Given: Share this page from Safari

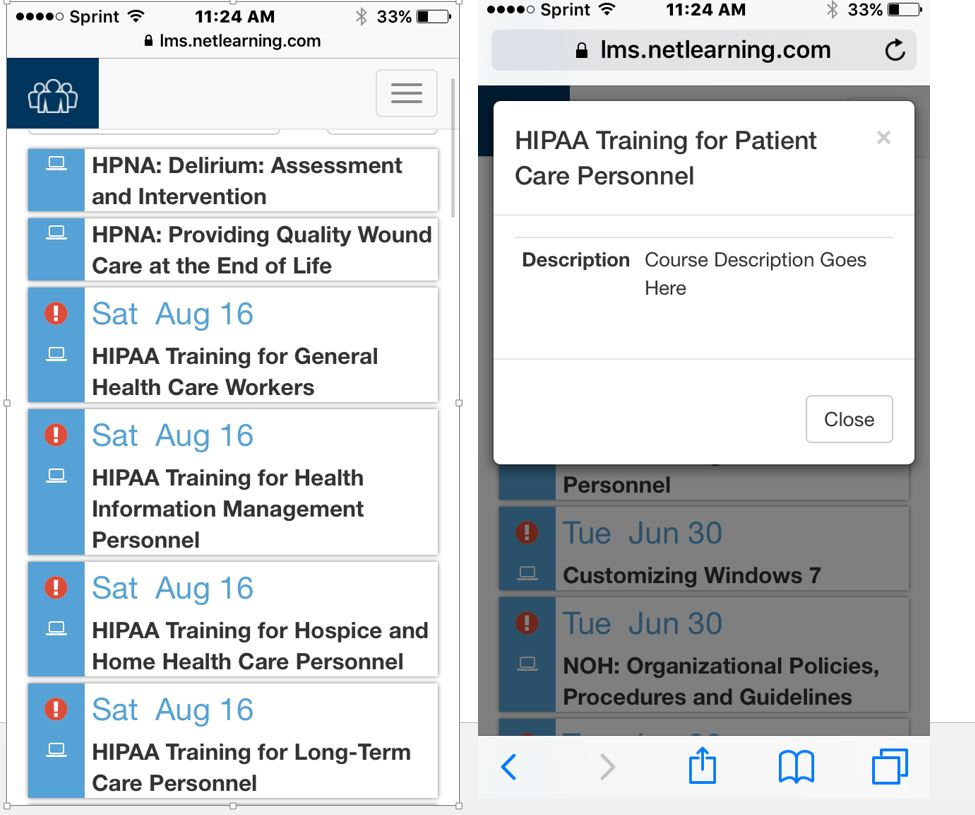Looking at the screenshot, I should [702, 766].
